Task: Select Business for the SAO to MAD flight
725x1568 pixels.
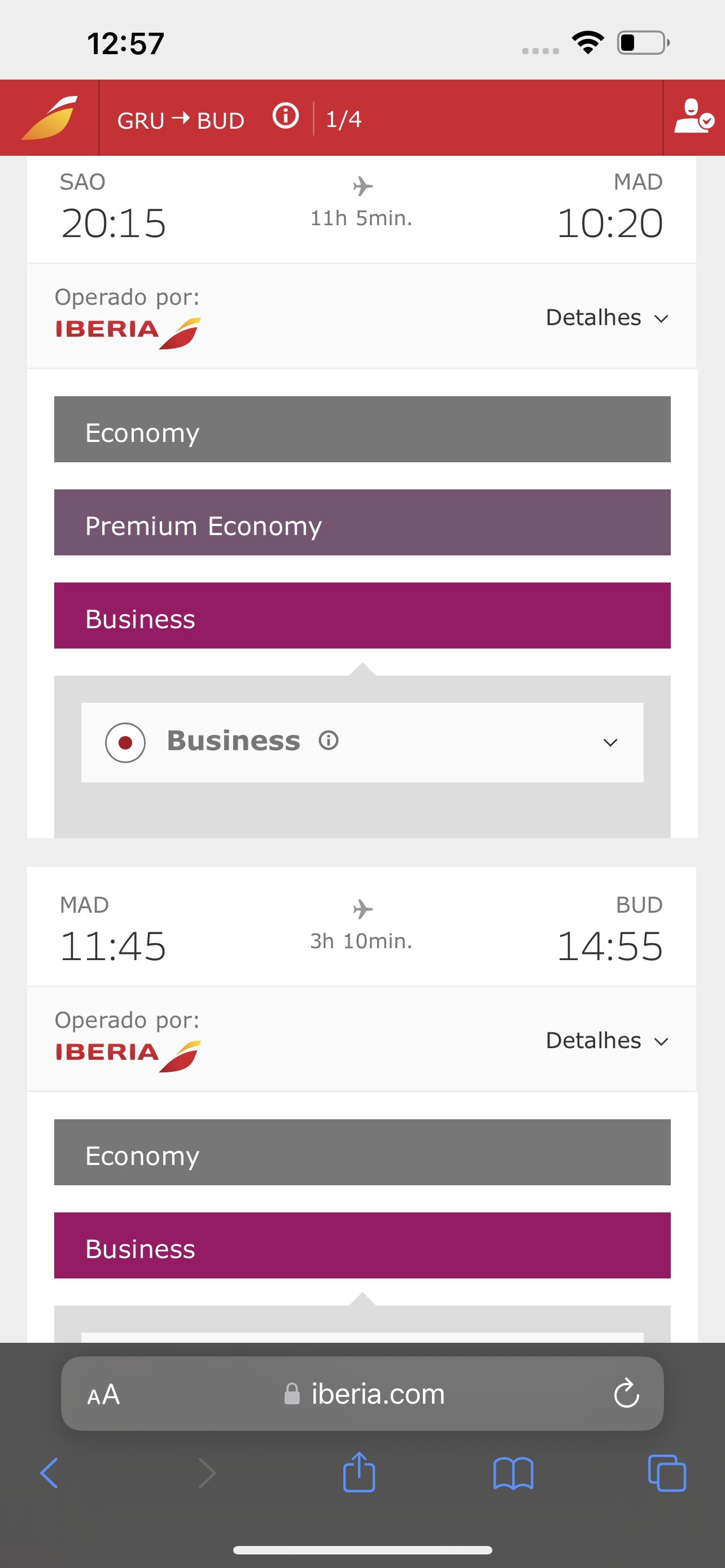Action: 362,615
